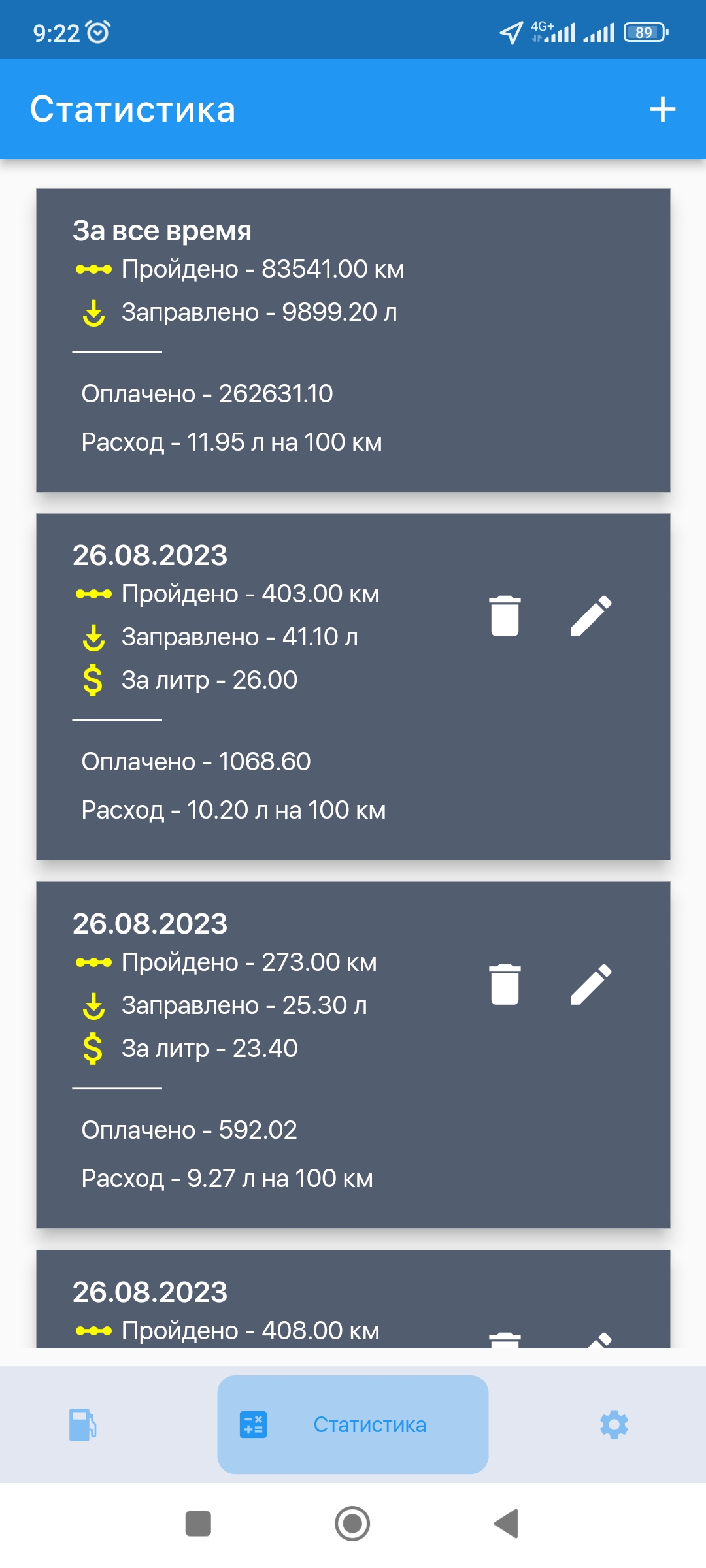Edit the 403.00 км refuel entry
This screenshot has width=706, height=1568.
click(591, 616)
